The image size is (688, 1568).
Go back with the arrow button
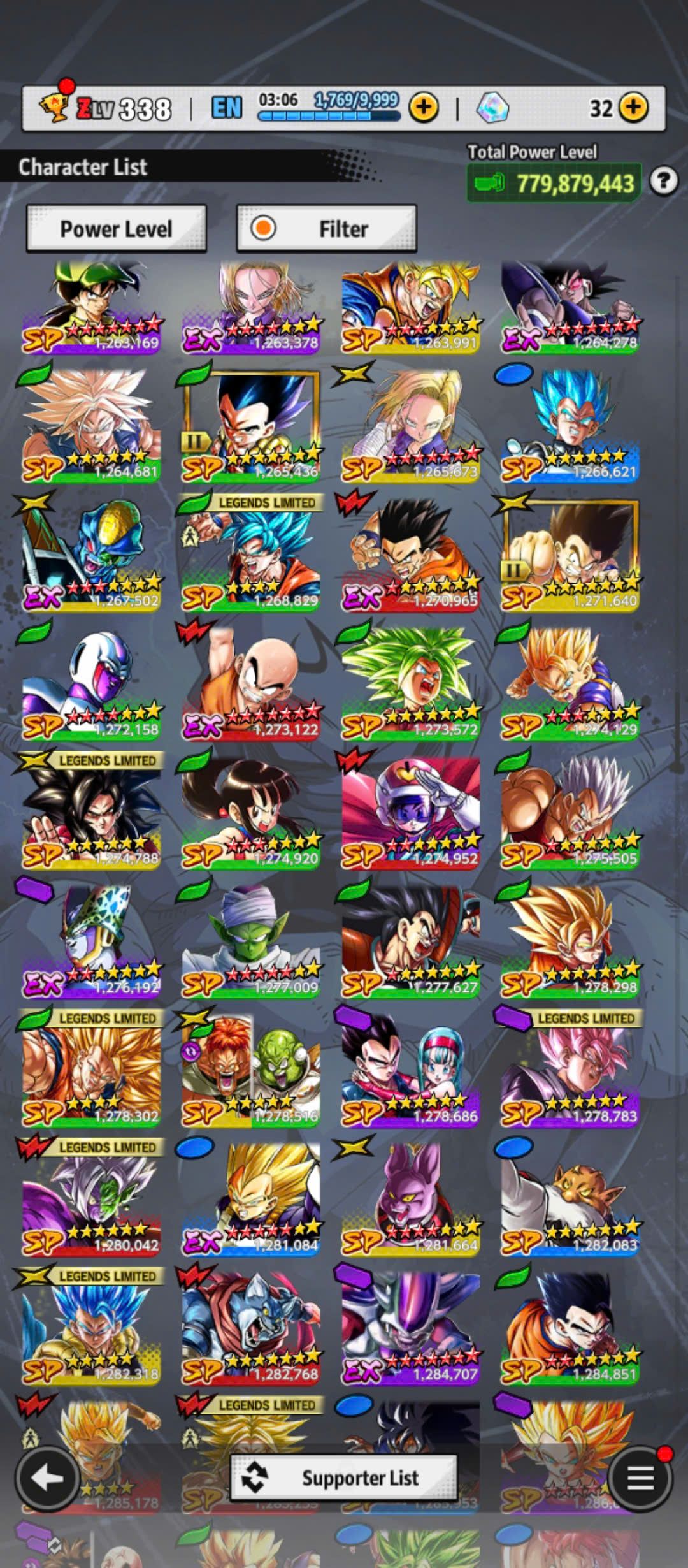click(x=47, y=1478)
